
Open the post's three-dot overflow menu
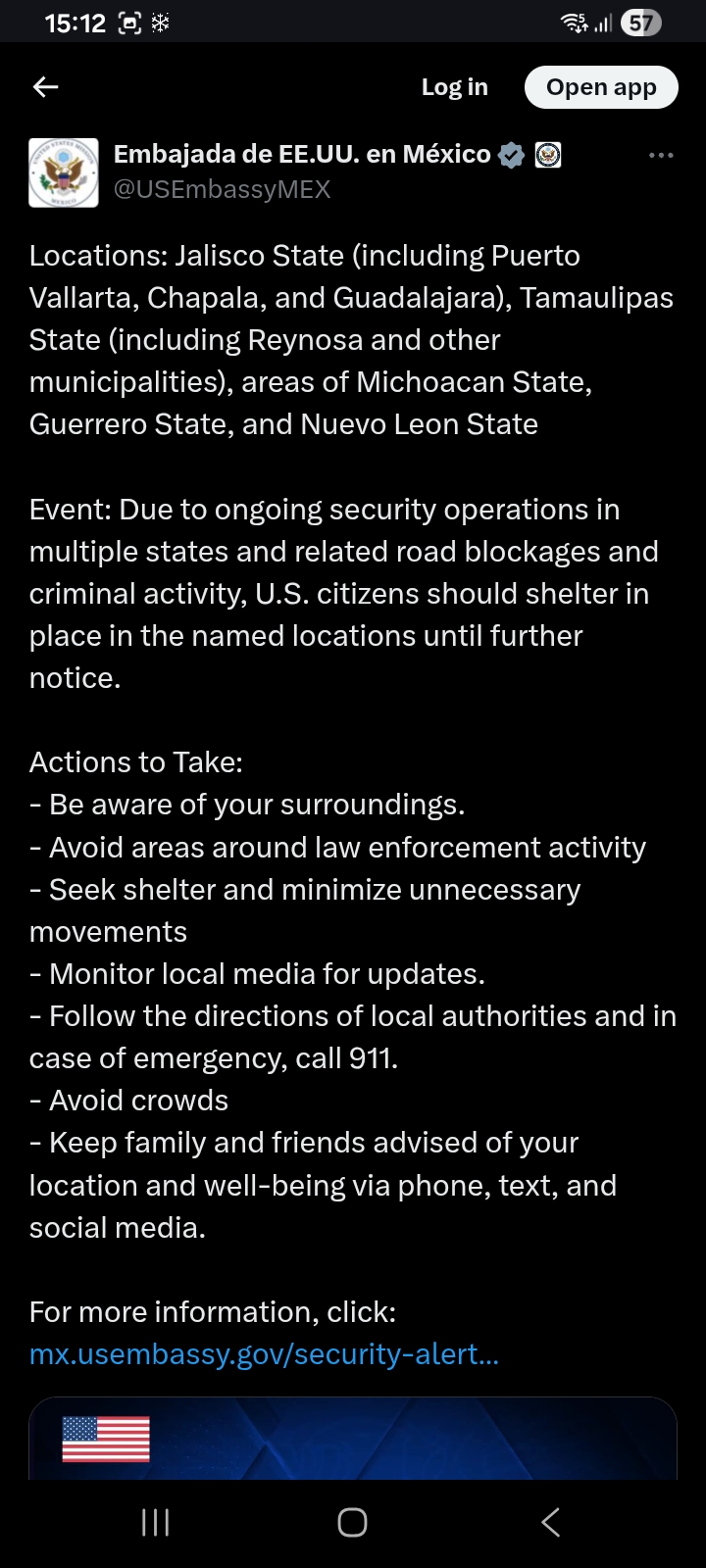661,155
